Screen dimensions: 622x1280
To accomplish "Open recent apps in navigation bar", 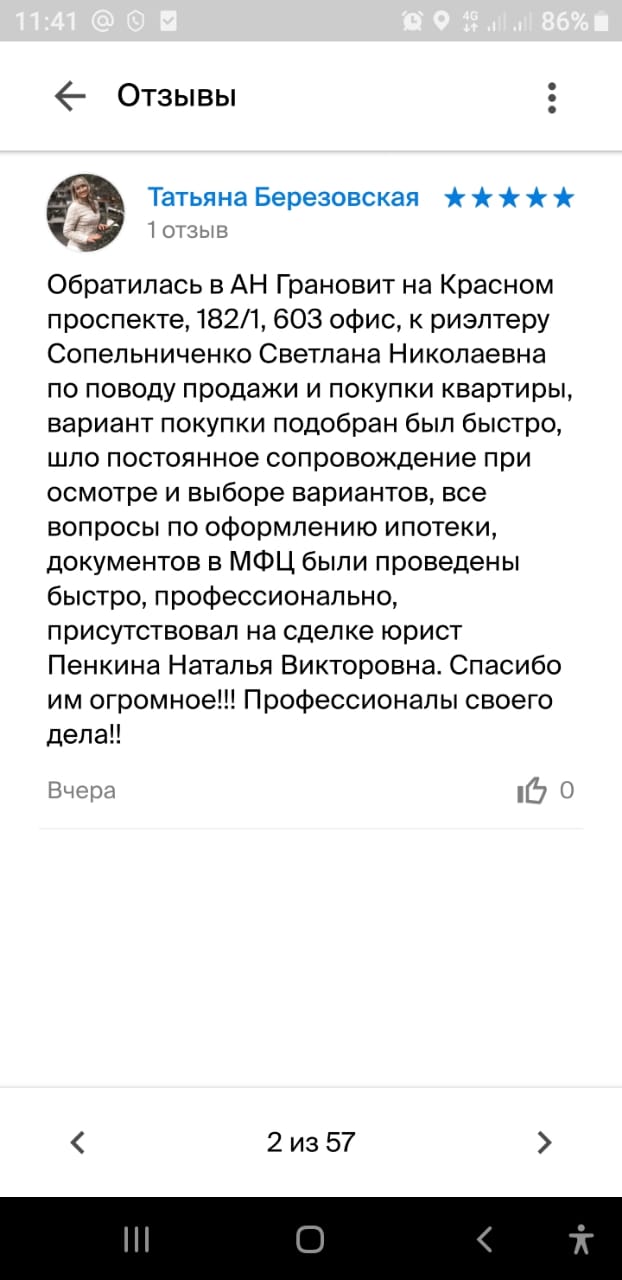I will click(136, 1240).
